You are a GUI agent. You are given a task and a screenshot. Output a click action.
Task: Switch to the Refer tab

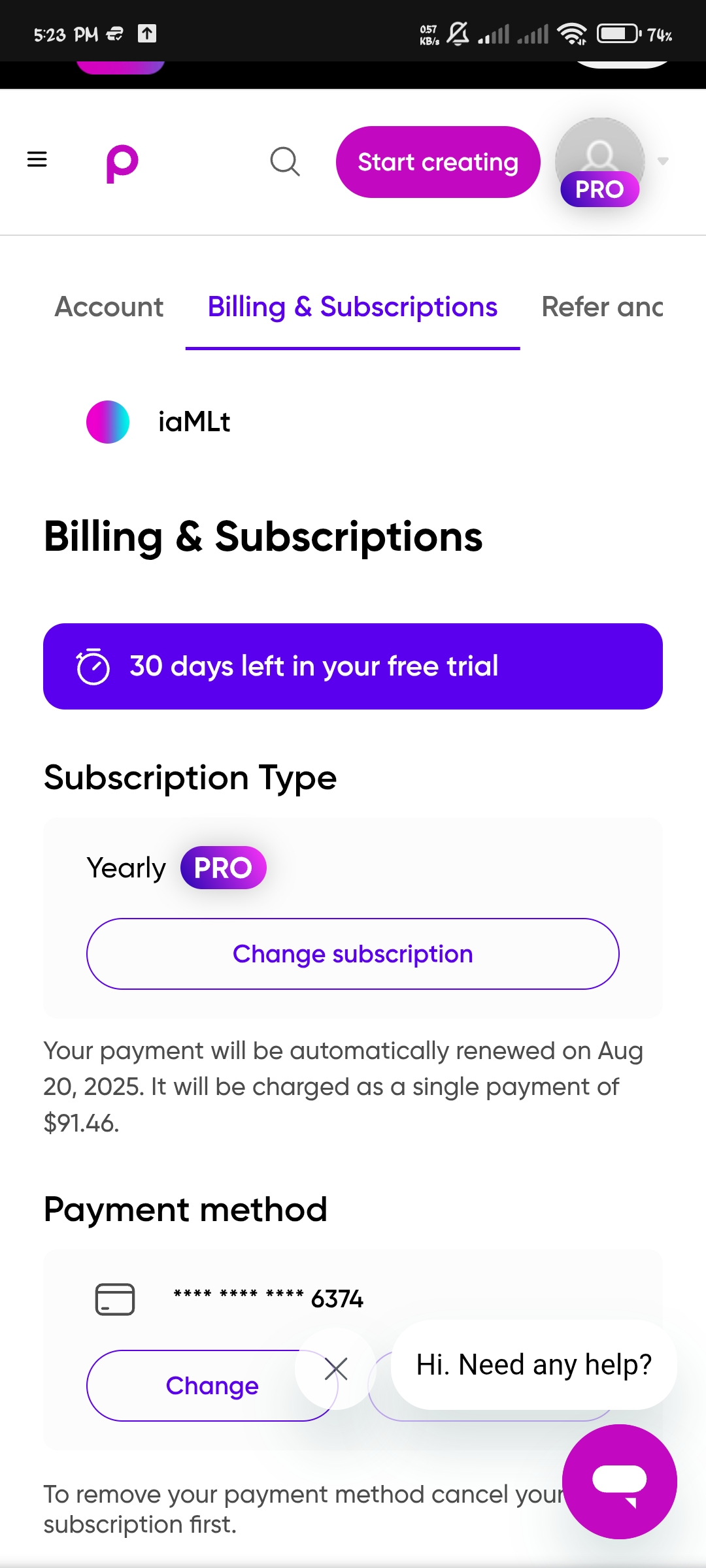click(x=601, y=307)
